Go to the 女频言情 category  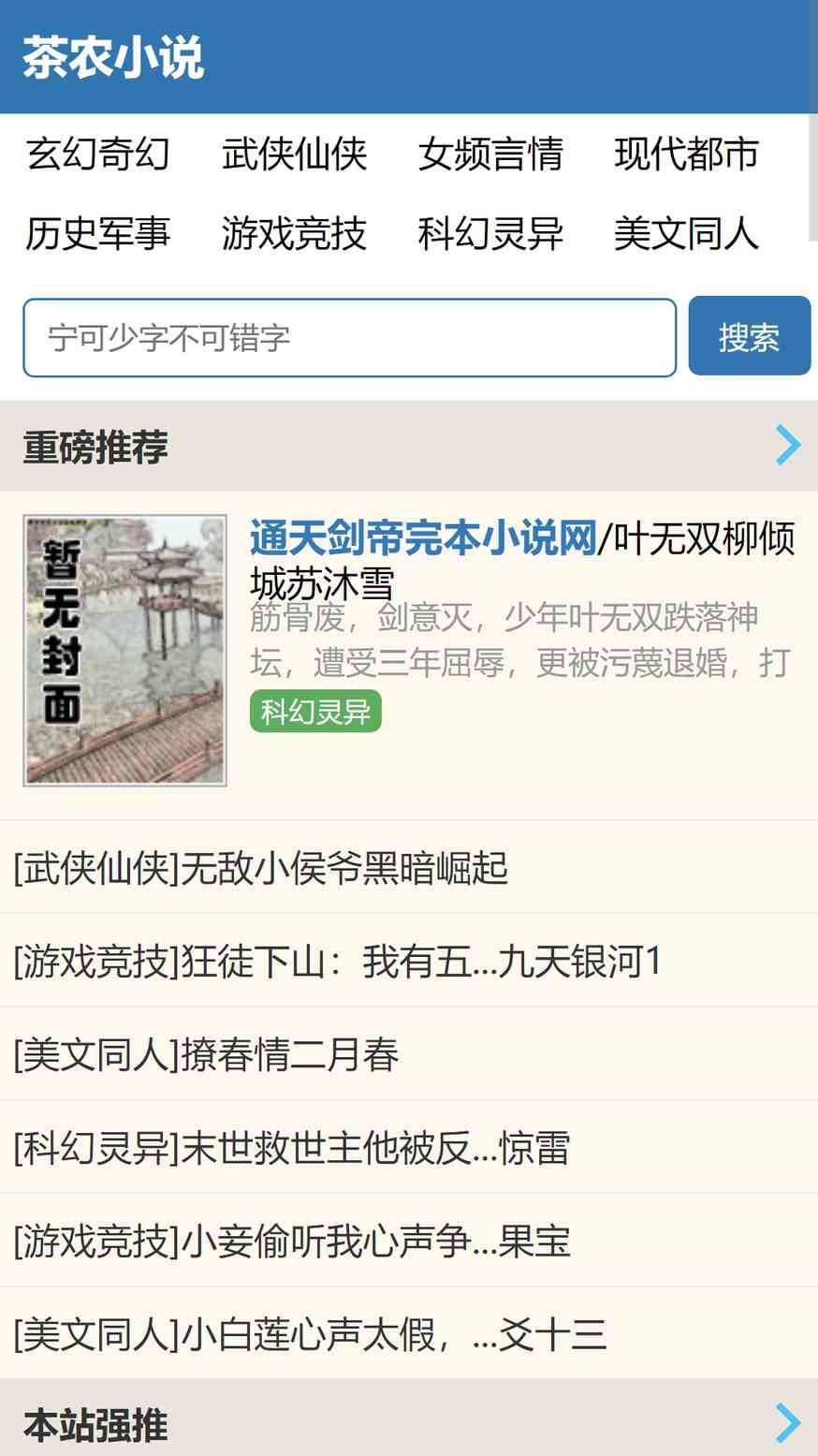coord(490,154)
